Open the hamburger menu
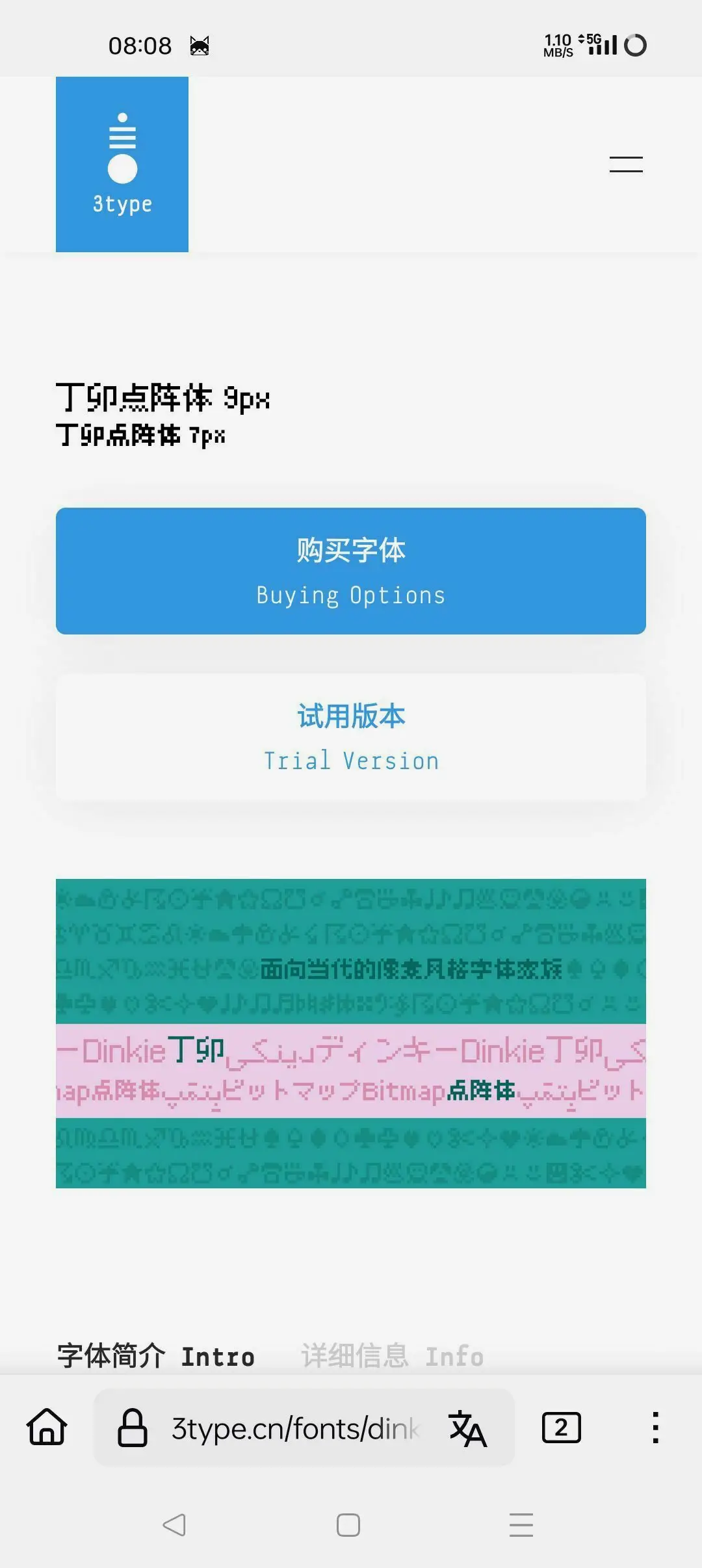This screenshot has height=1568, width=702. [626, 164]
